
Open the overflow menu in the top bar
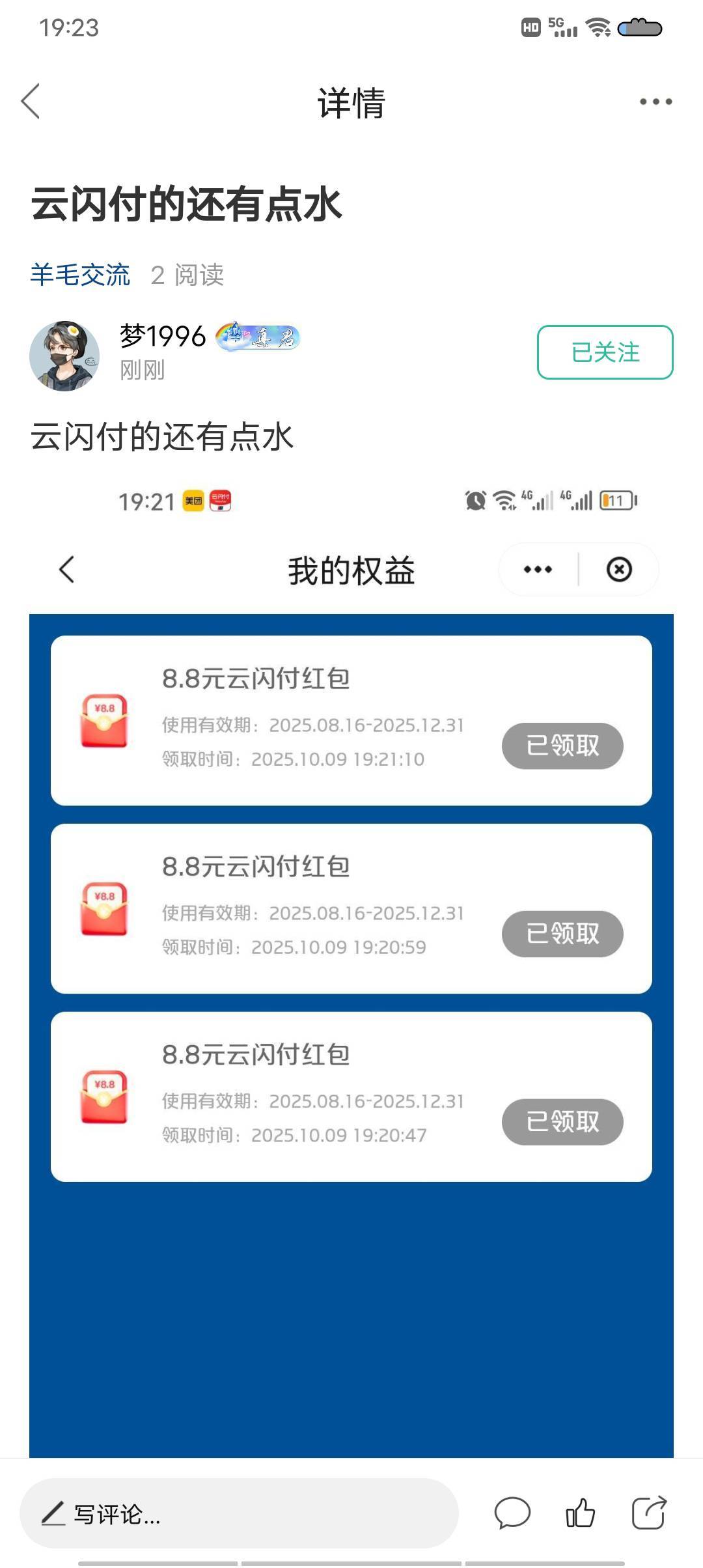point(655,102)
